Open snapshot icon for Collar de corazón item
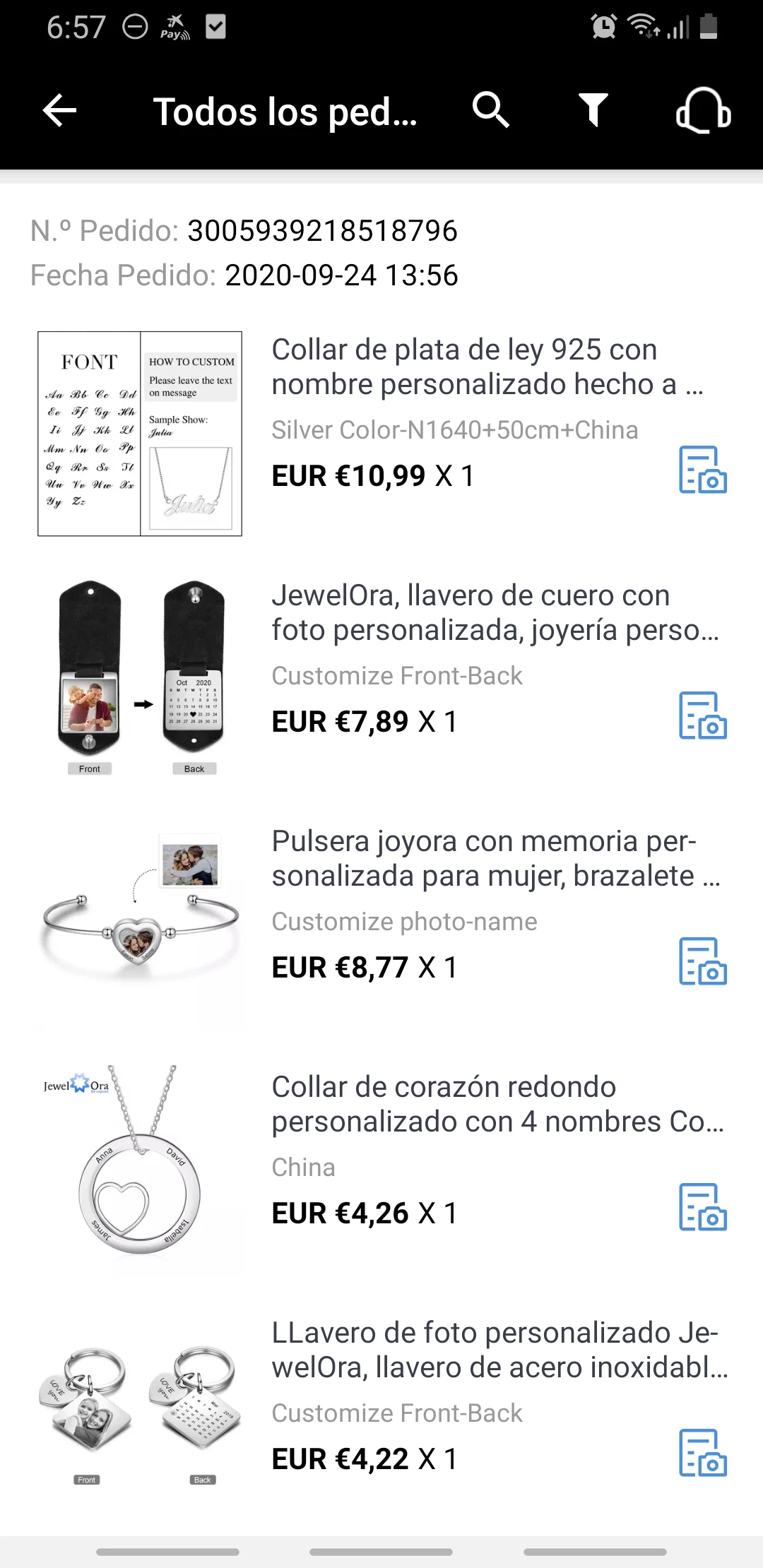The image size is (763, 1568). [702, 1207]
